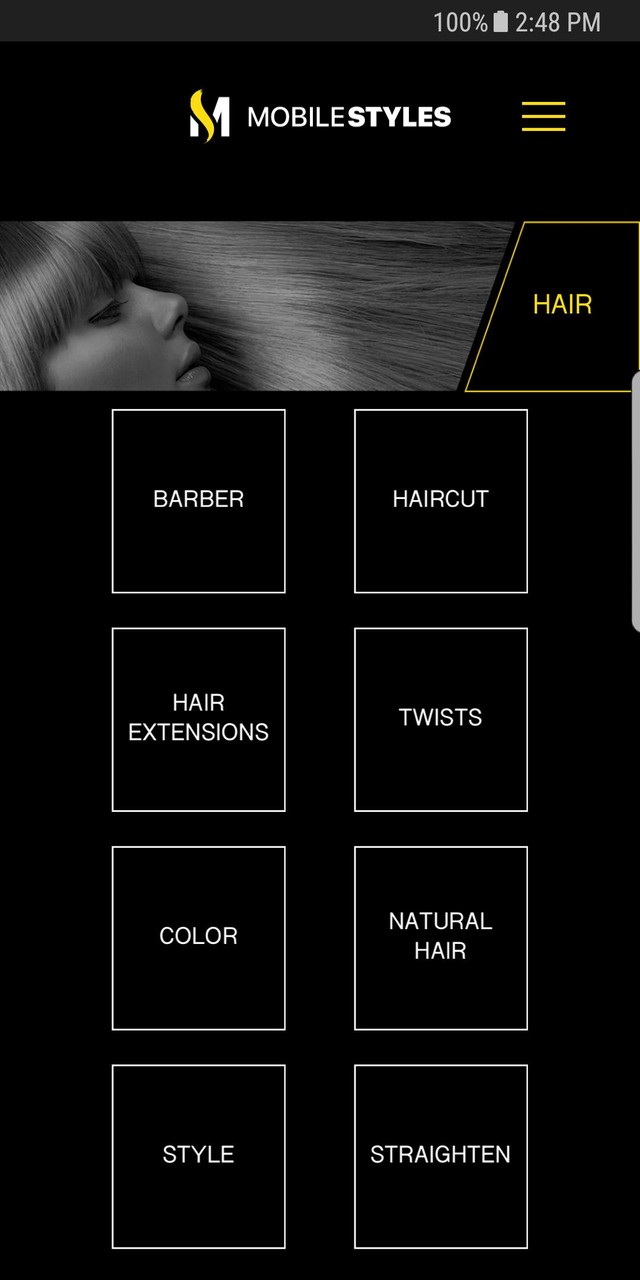This screenshot has height=1280, width=640.
Task: Tap the Twists category
Action: 440,719
